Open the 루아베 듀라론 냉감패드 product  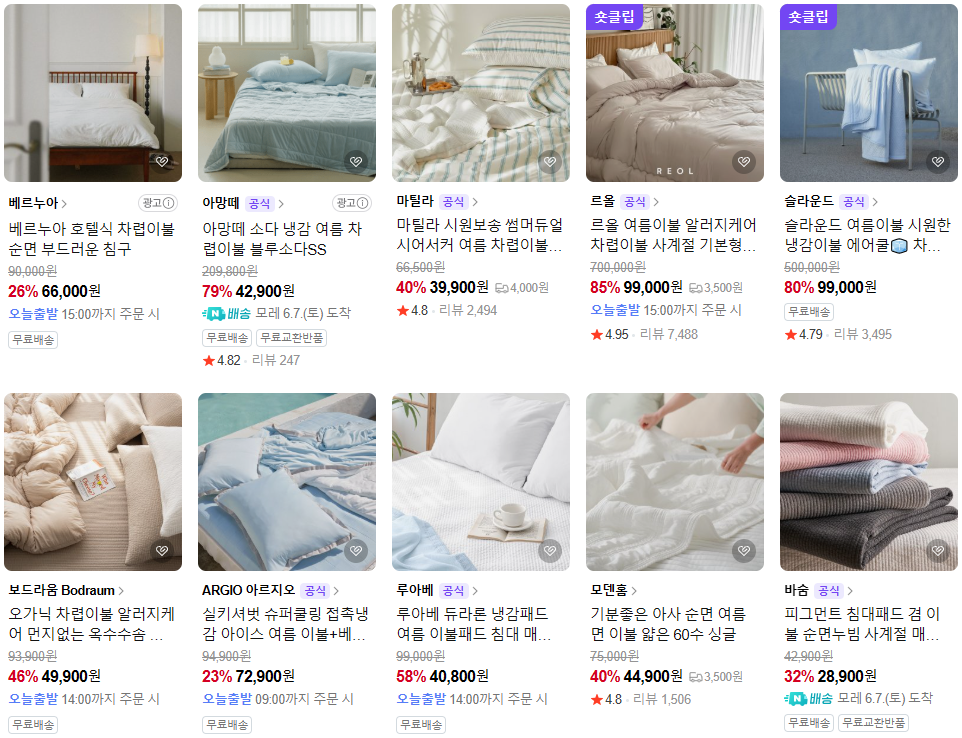click(x=479, y=624)
